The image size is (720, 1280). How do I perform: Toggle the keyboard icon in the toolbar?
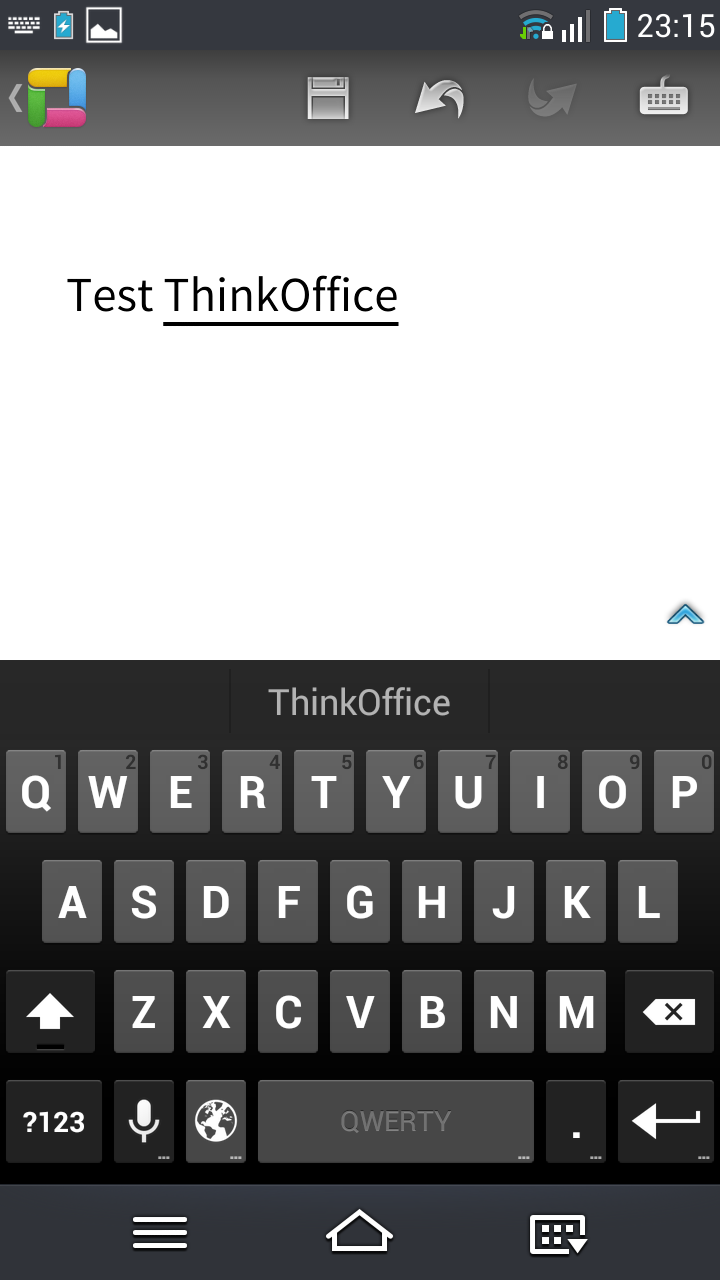coord(664,98)
